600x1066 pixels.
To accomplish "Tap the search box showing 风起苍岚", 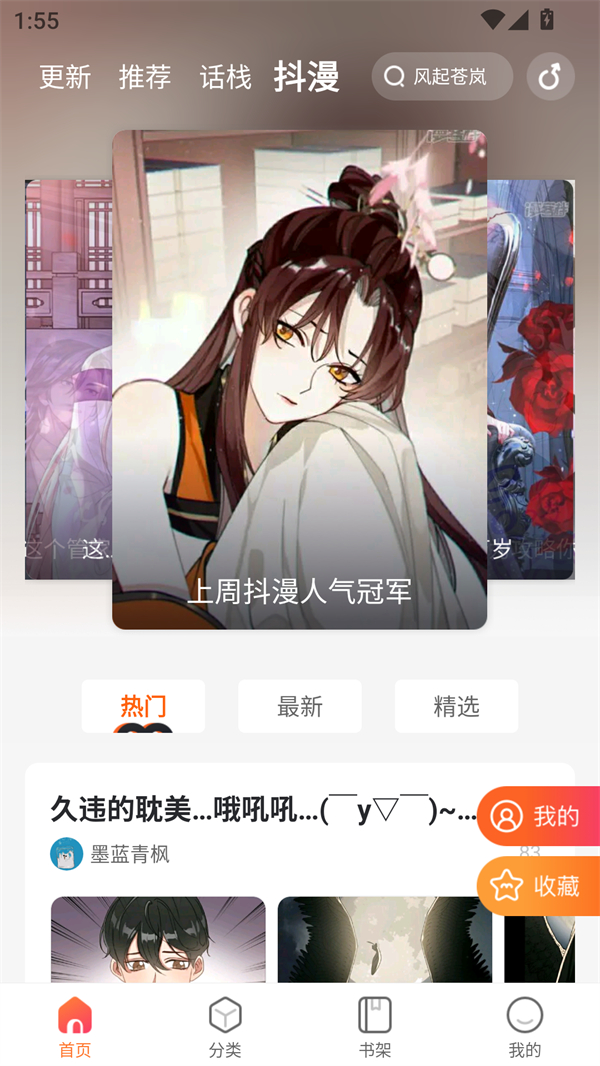I will click(442, 77).
